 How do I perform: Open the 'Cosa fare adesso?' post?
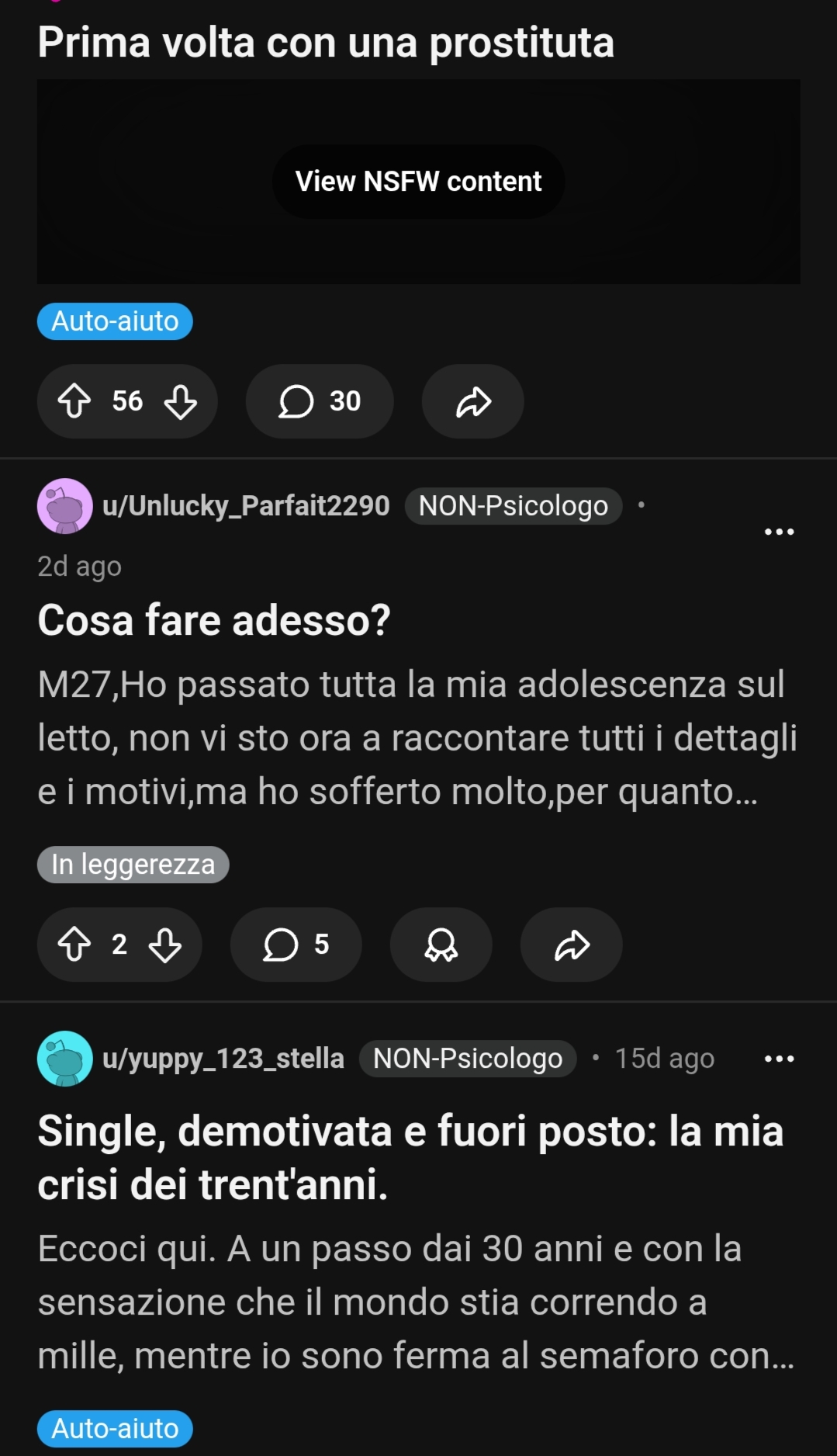pos(214,621)
